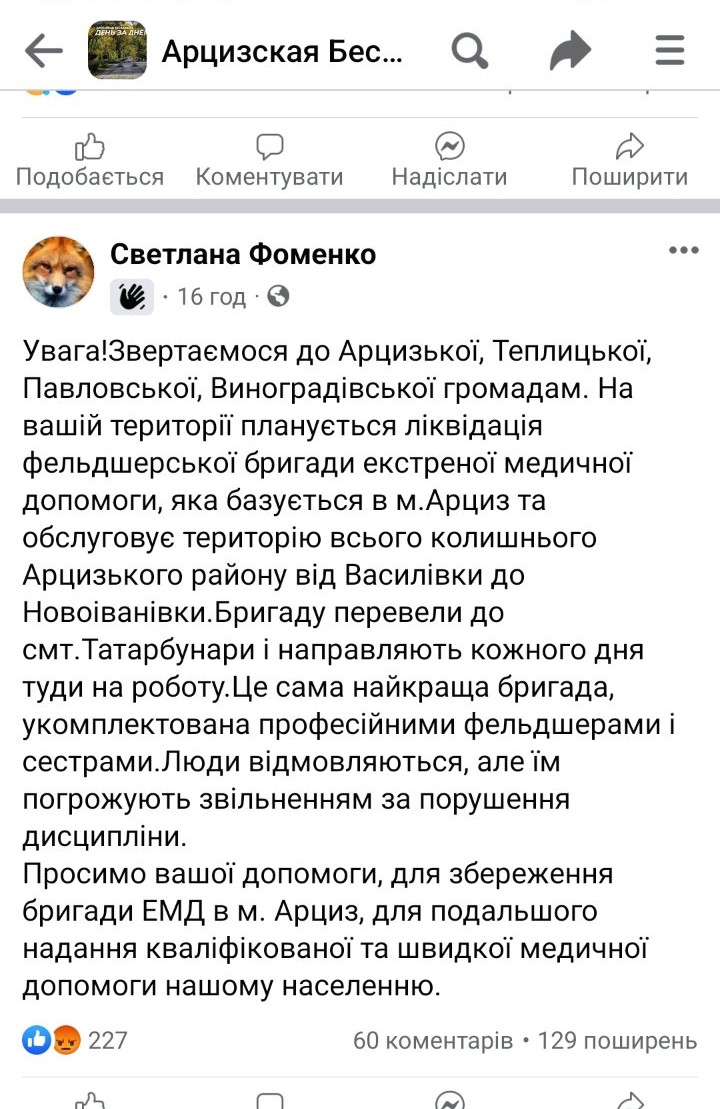This screenshot has width=720, height=1109.
Task: Tap Коментувати on the upper post
Action: [x=269, y=162]
